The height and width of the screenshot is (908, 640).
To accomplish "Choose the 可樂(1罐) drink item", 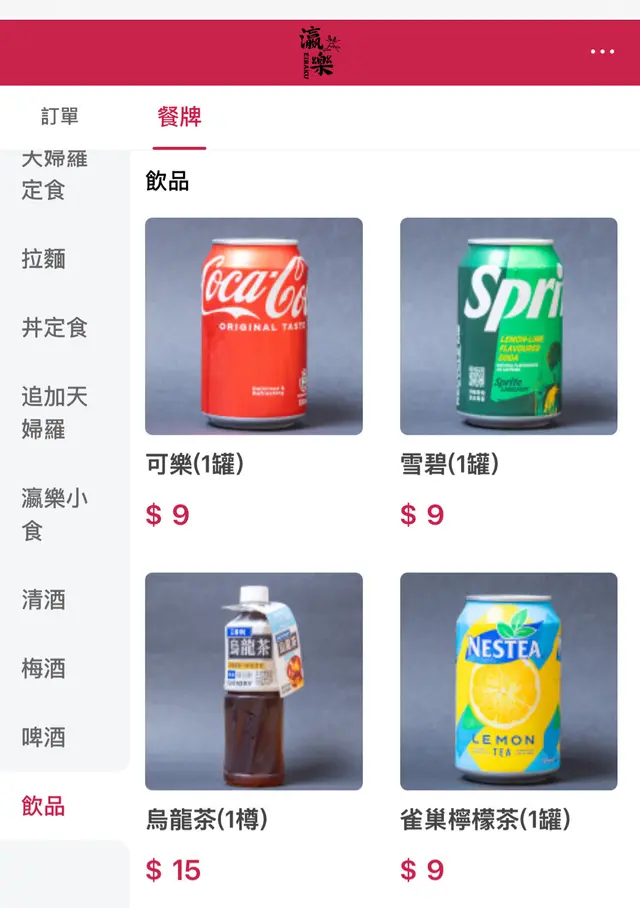I will (254, 326).
